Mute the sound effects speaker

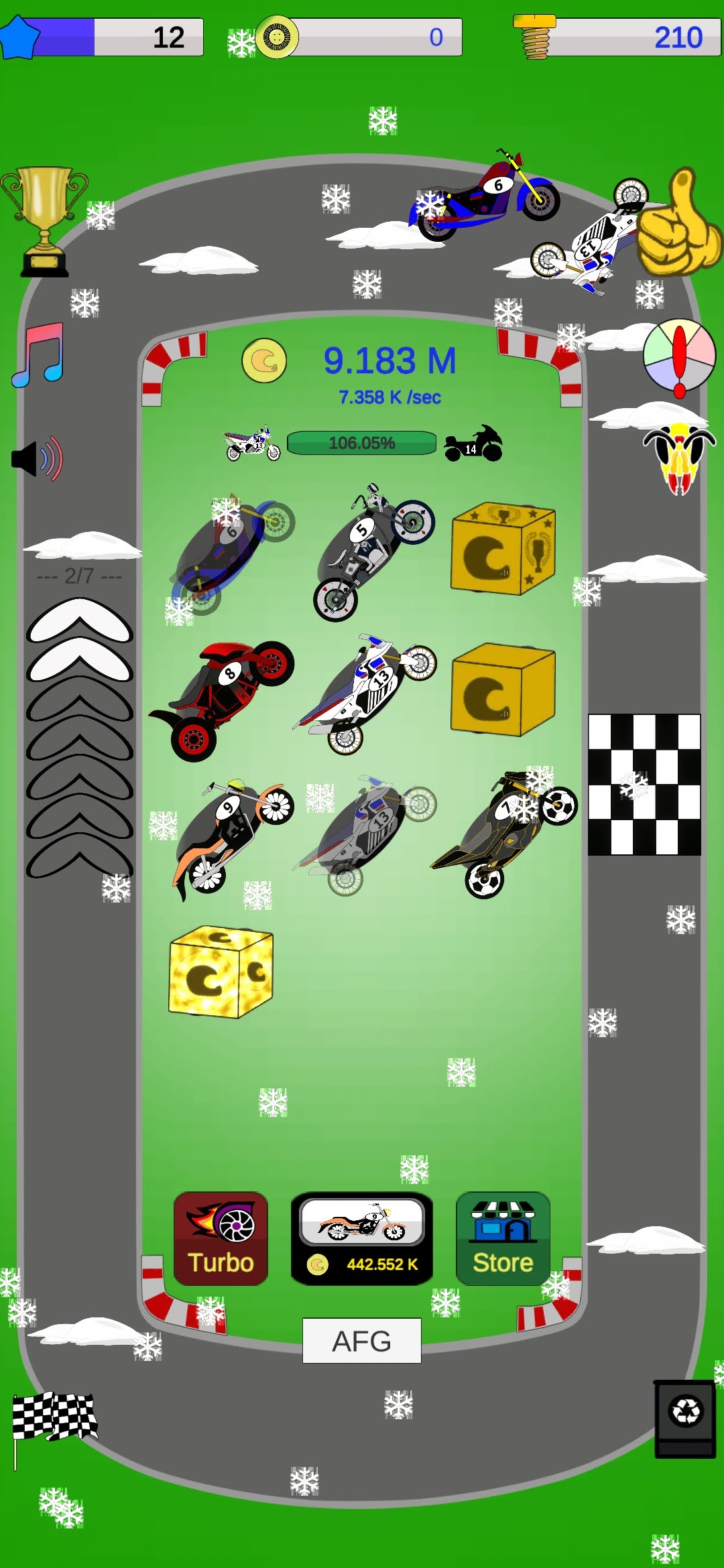(x=38, y=459)
